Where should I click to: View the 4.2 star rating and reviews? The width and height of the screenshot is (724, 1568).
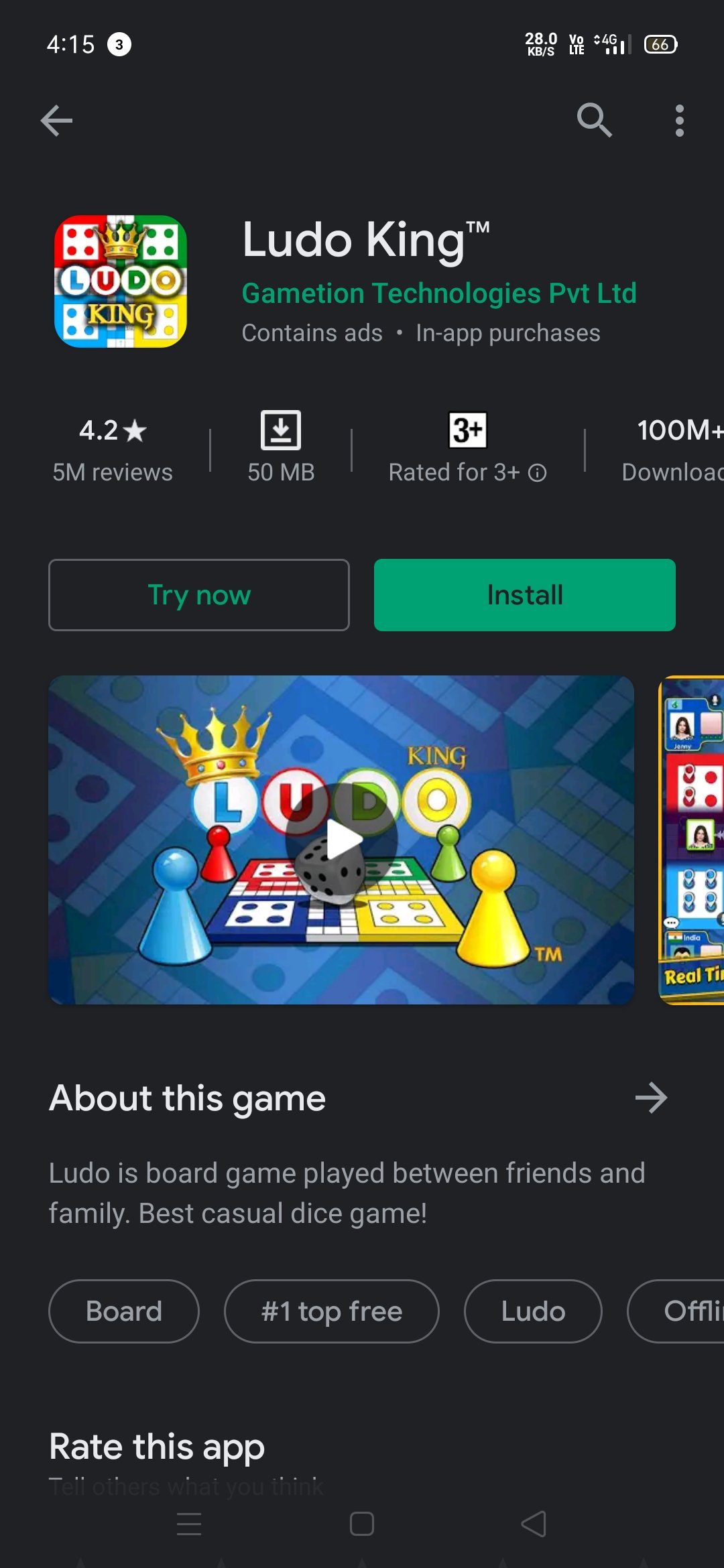pyautogui.click(x=113, y=449)
